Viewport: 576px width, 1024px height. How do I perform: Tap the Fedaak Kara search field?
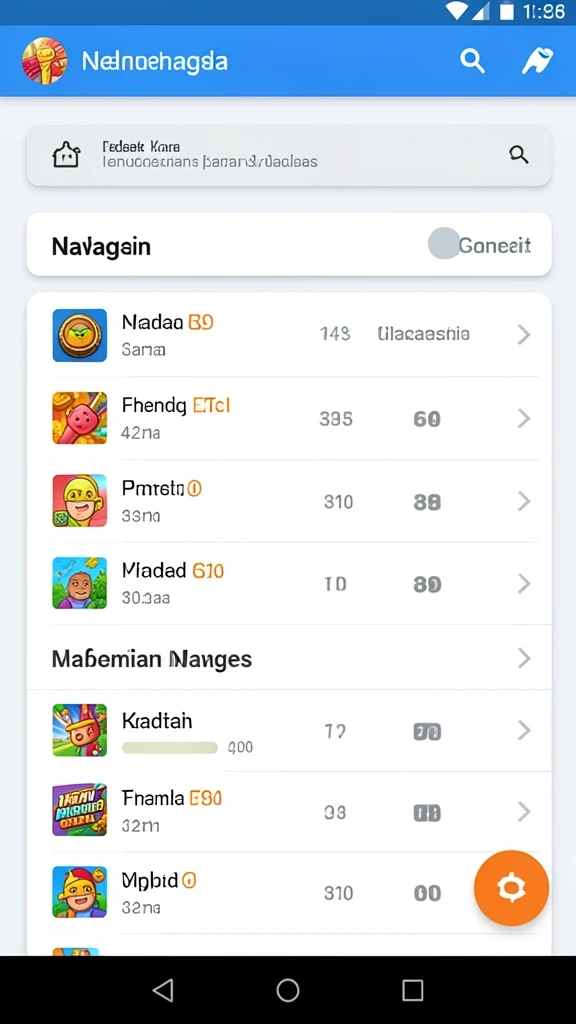point(289,155)
